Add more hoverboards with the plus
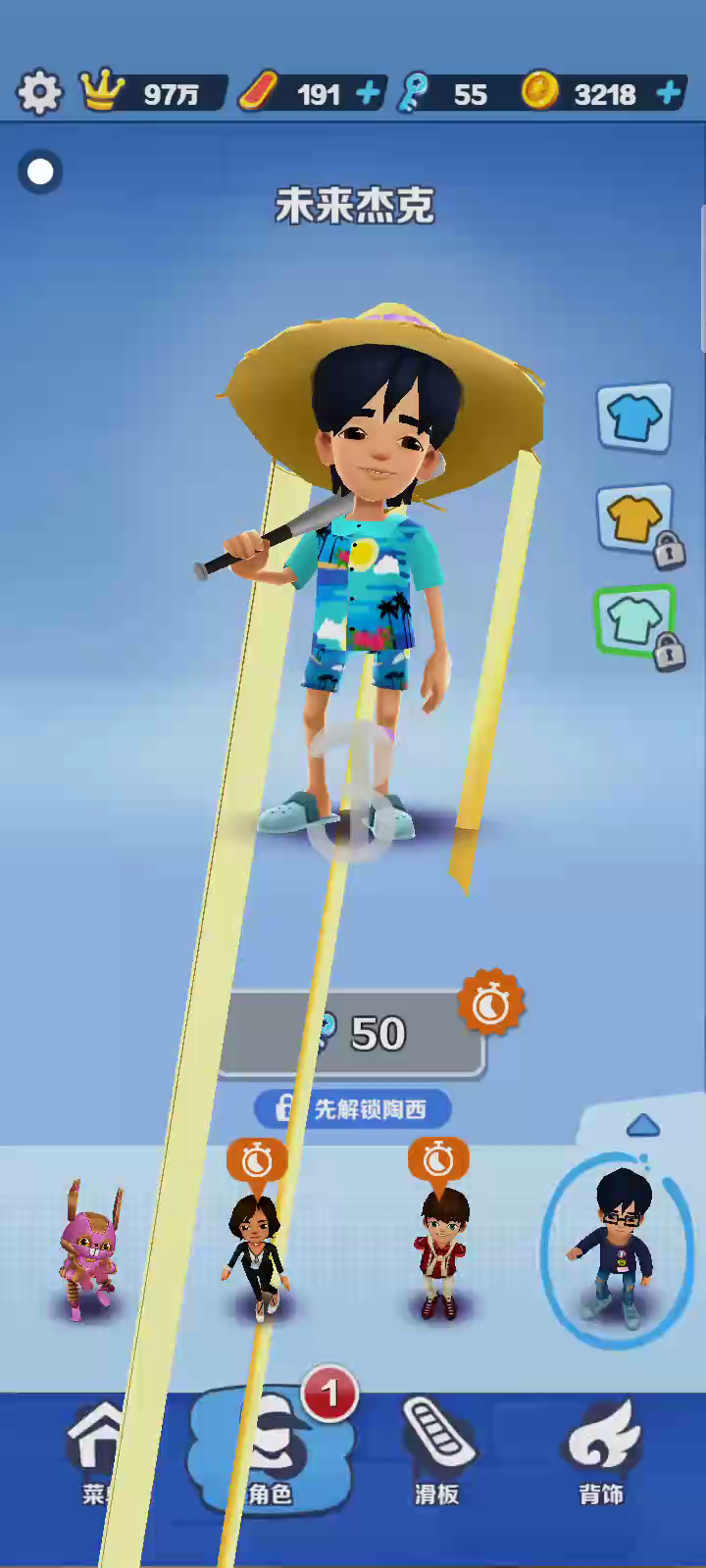 tap(368, 94)
